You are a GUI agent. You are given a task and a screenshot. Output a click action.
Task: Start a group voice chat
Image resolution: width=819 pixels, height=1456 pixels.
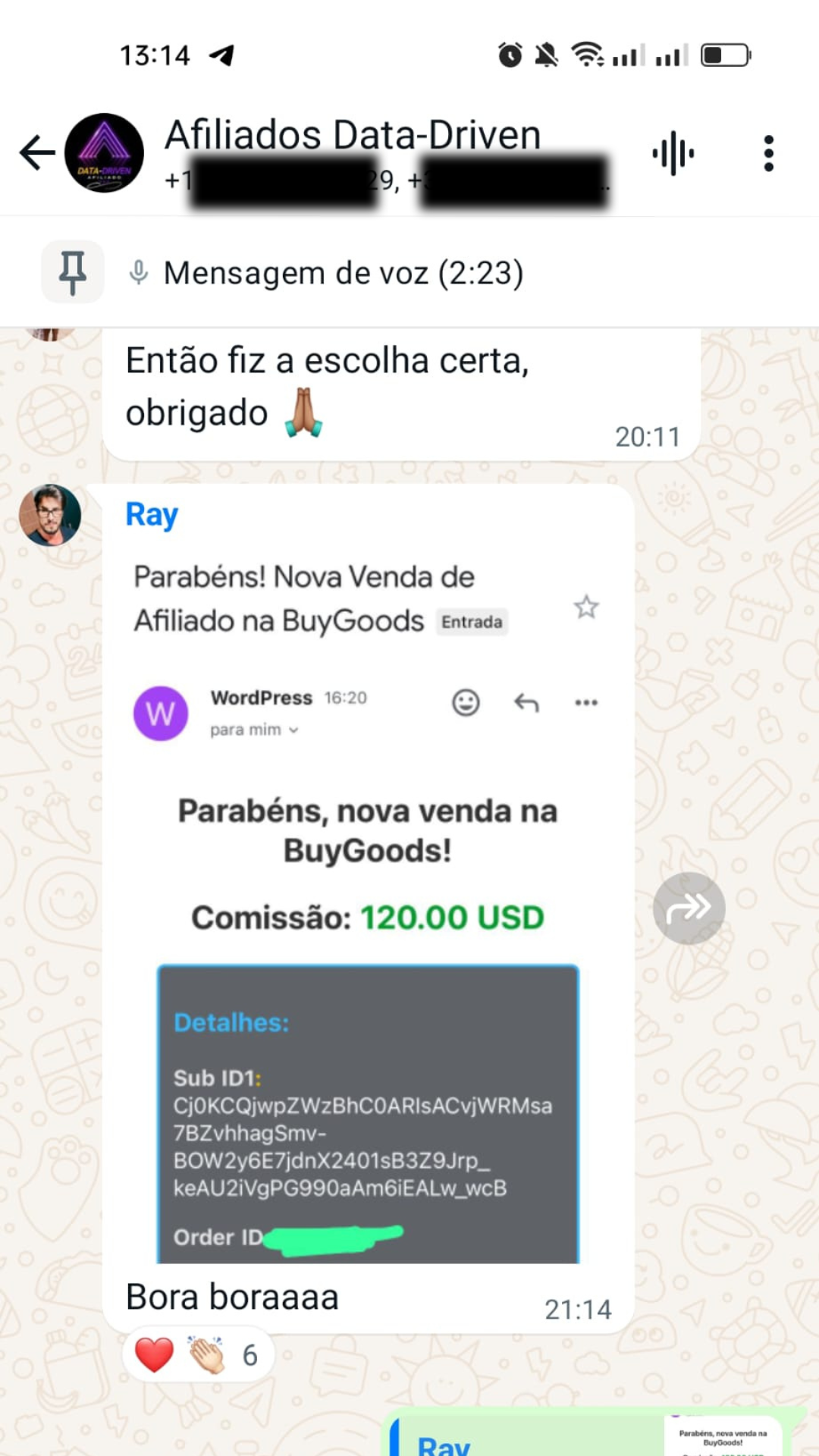(673, 154)
